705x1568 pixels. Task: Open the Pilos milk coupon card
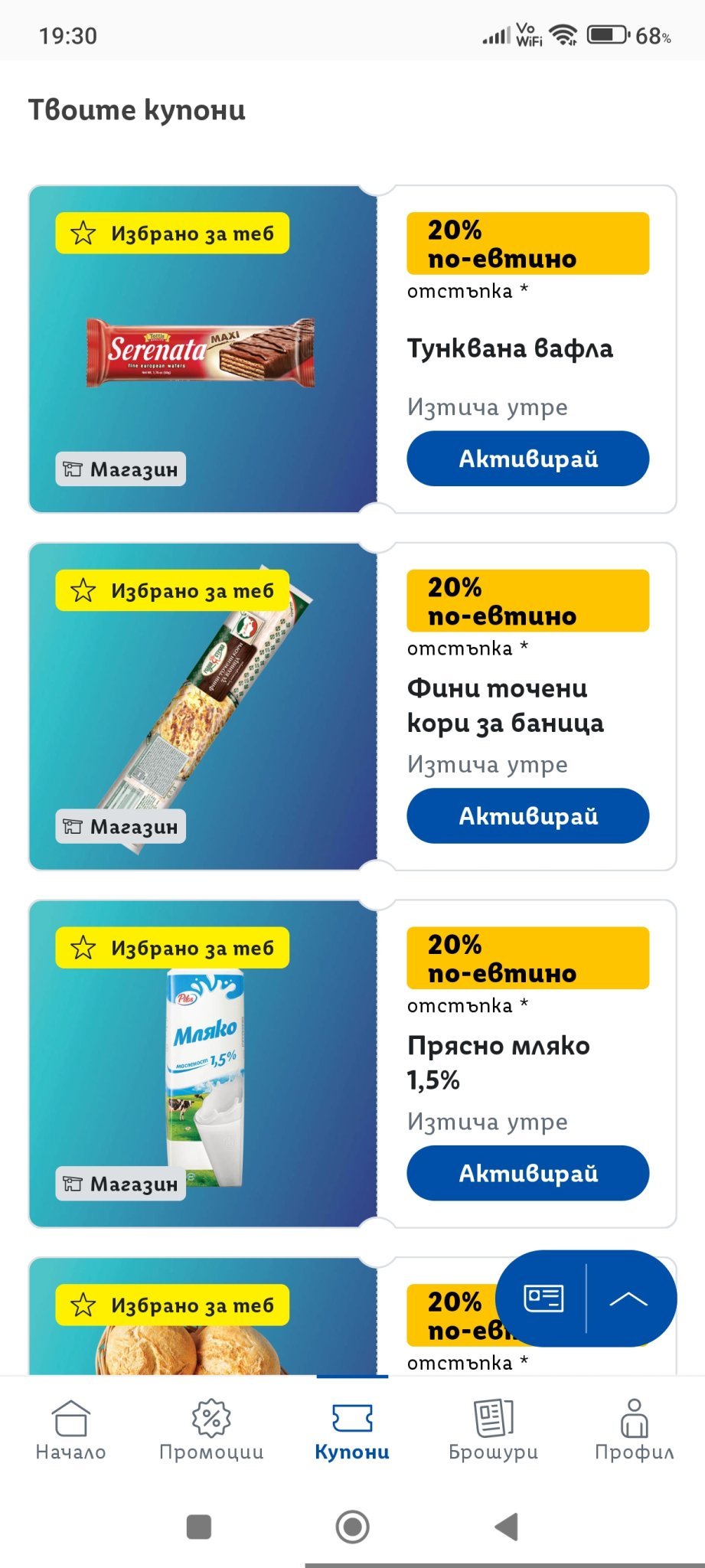coord(202,1064)
